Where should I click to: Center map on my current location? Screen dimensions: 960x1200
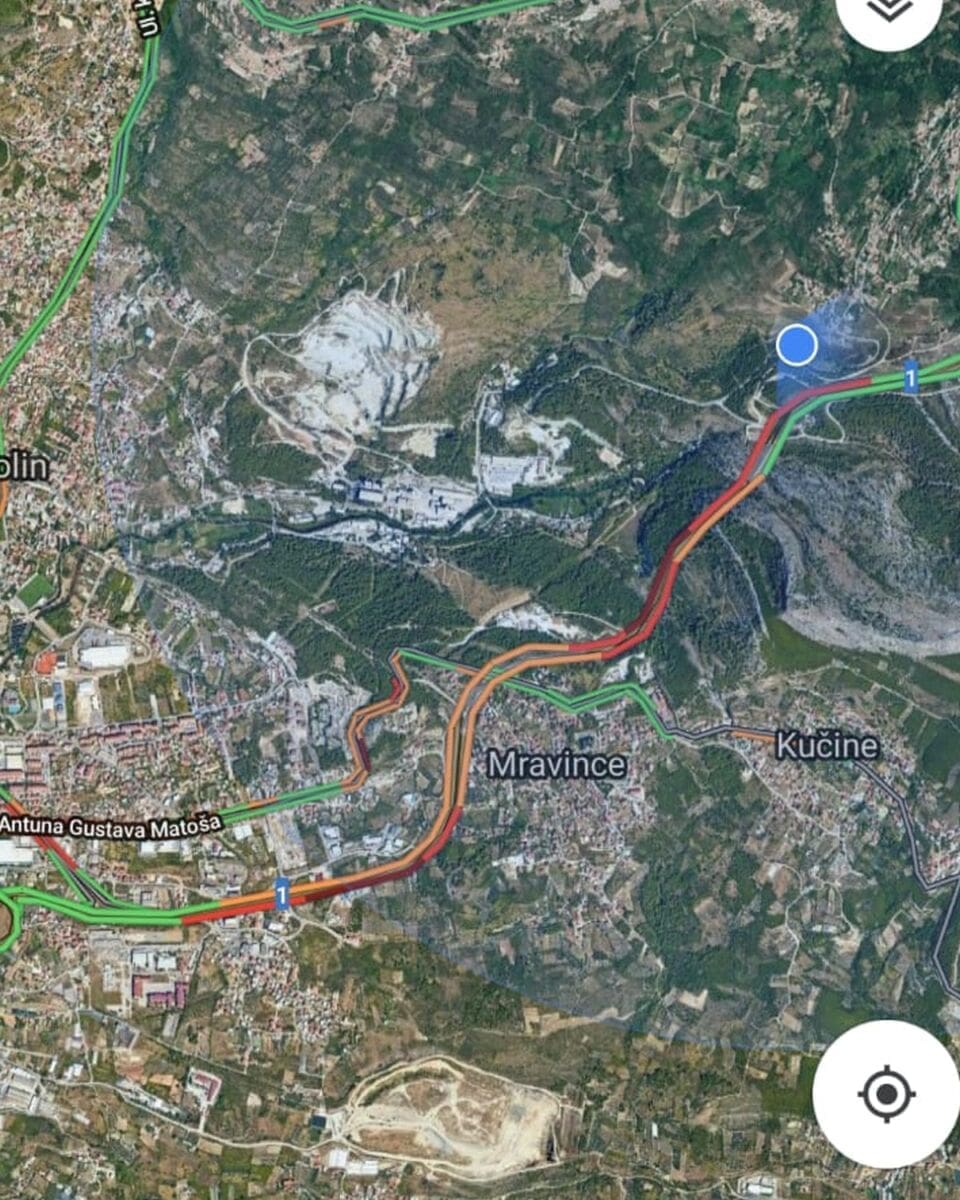point(886,1093)
